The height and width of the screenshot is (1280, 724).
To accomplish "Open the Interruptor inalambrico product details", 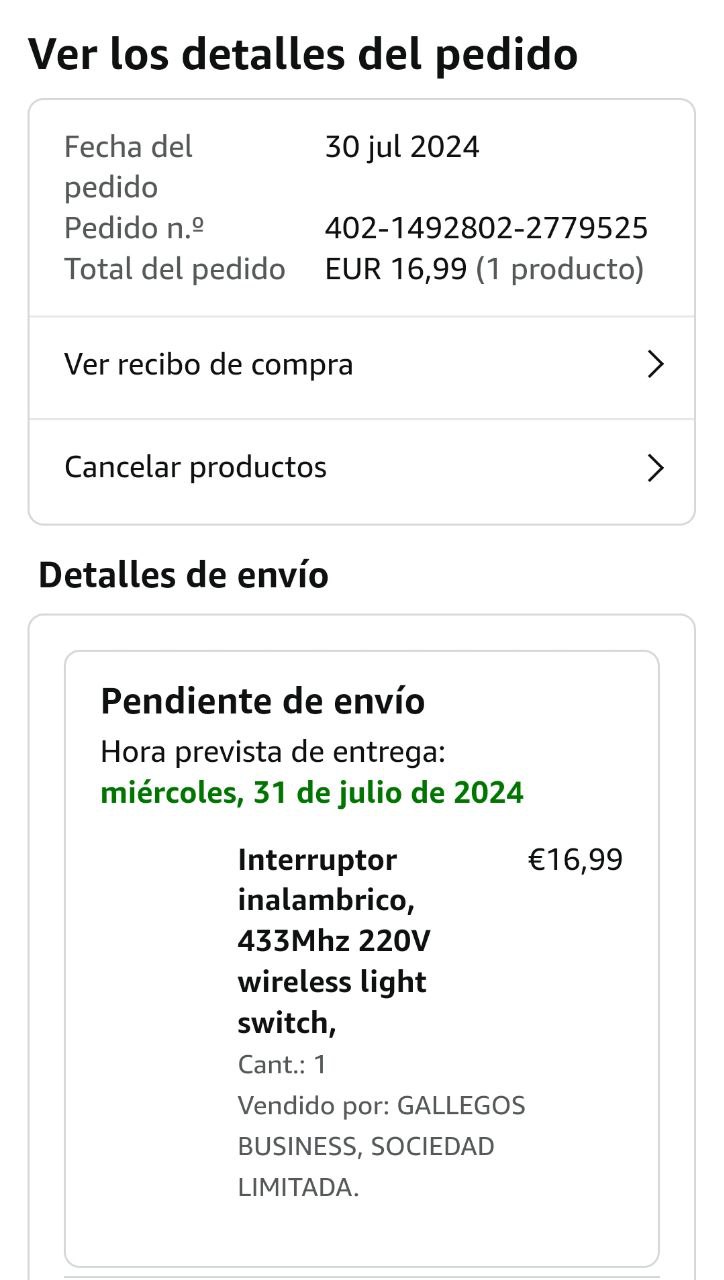I will click(x=332, y=940).
